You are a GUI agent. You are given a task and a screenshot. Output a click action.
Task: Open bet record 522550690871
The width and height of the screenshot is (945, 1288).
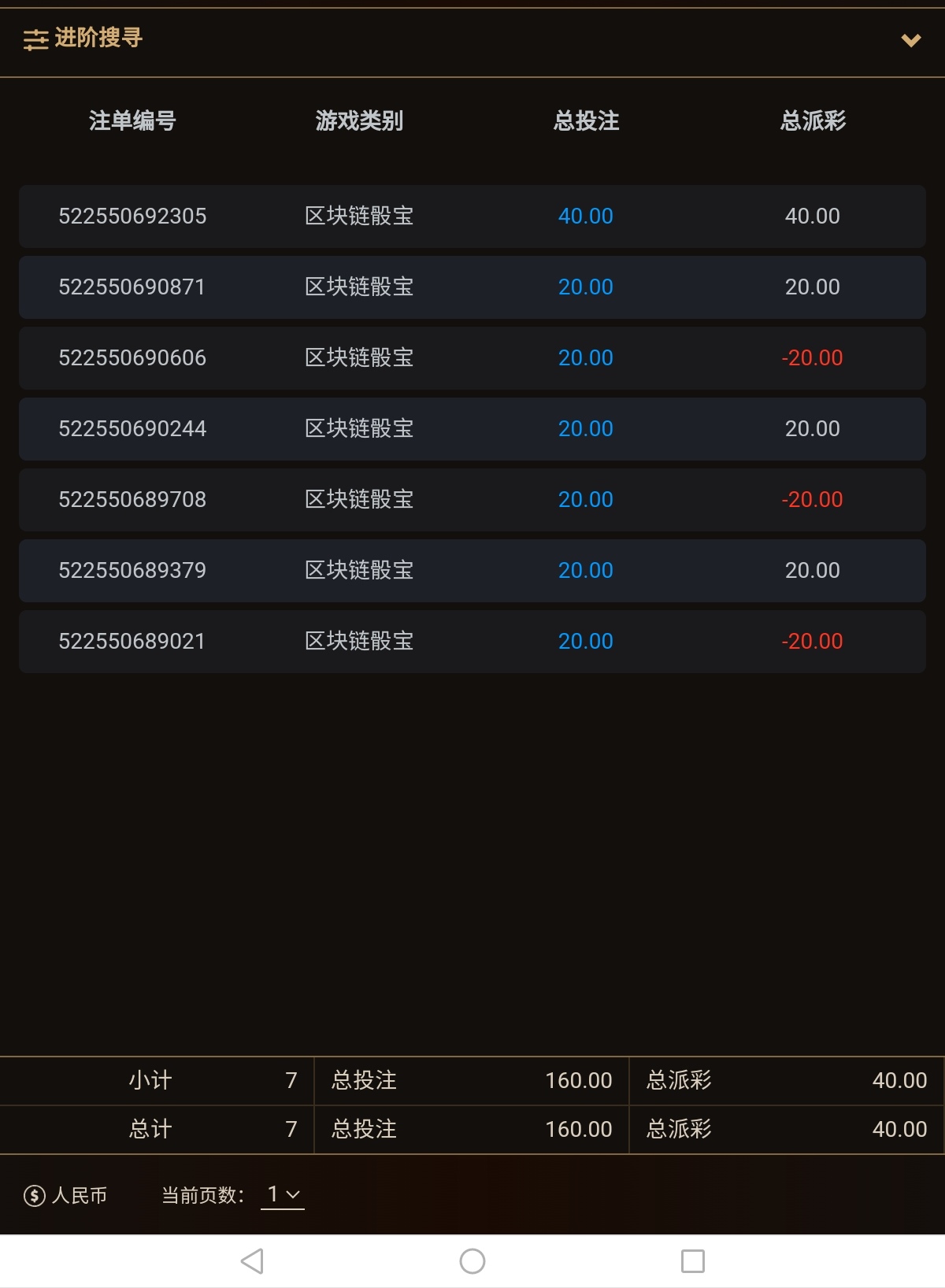[132, 287]
